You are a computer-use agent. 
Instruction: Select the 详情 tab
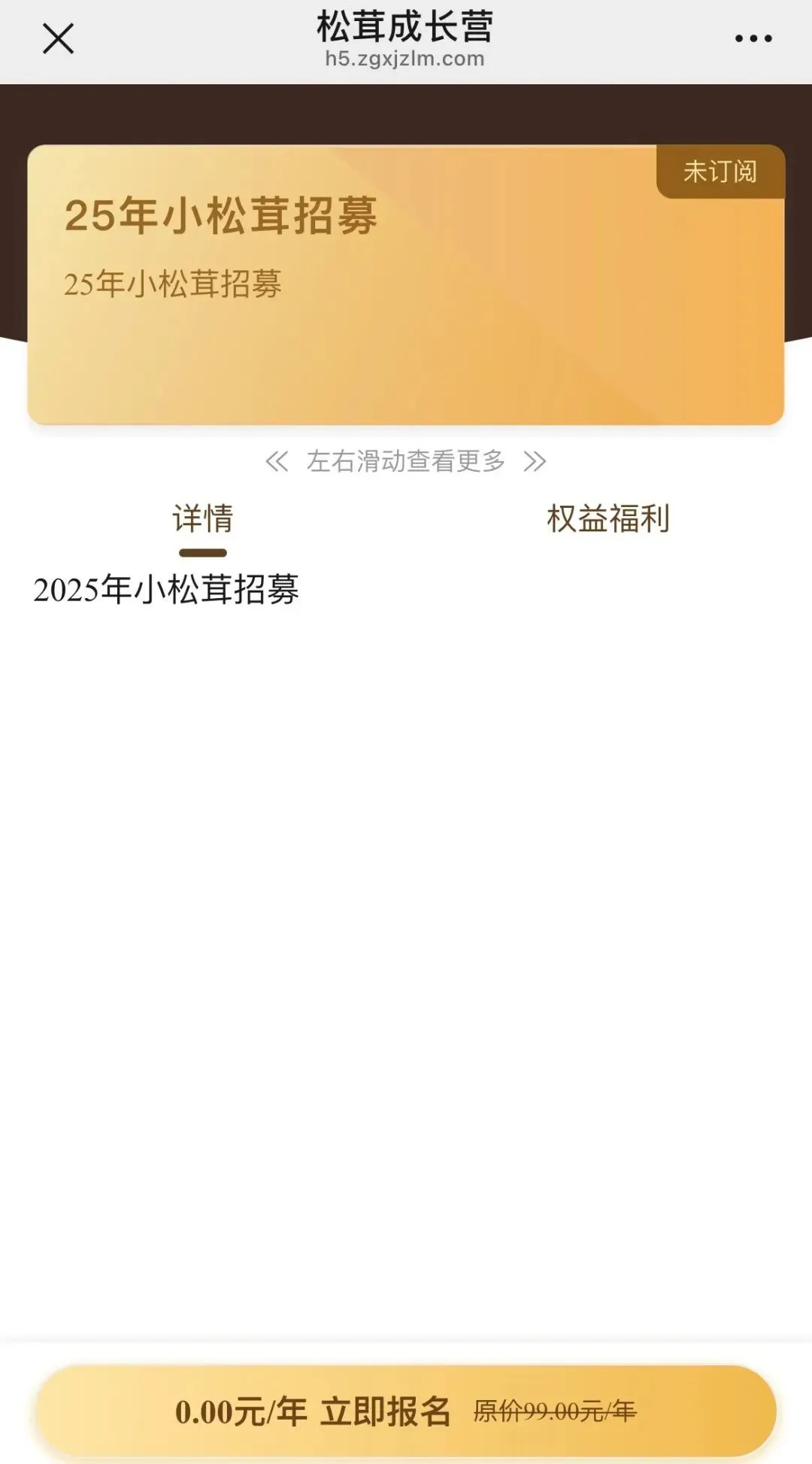pos(203,518)
